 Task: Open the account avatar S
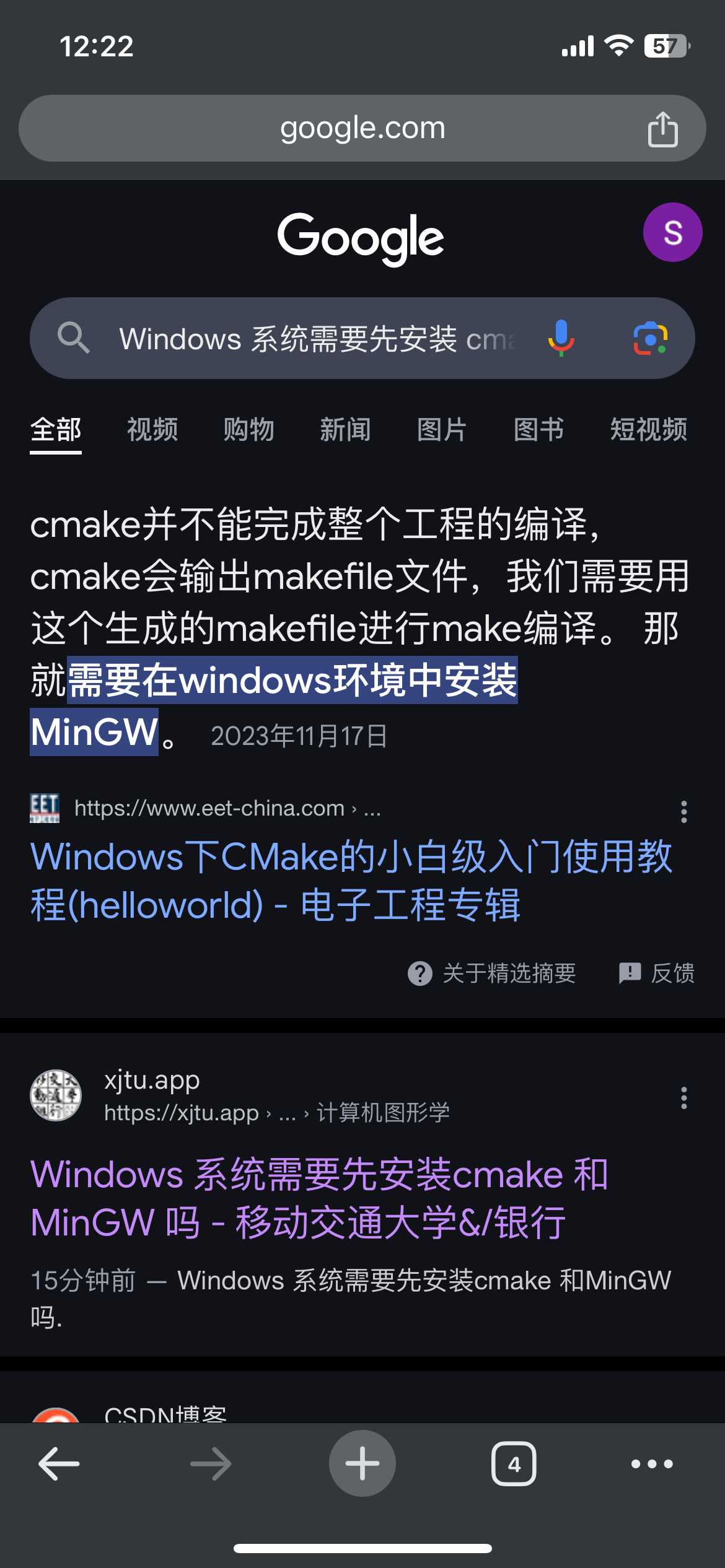(x=672, y=232)
